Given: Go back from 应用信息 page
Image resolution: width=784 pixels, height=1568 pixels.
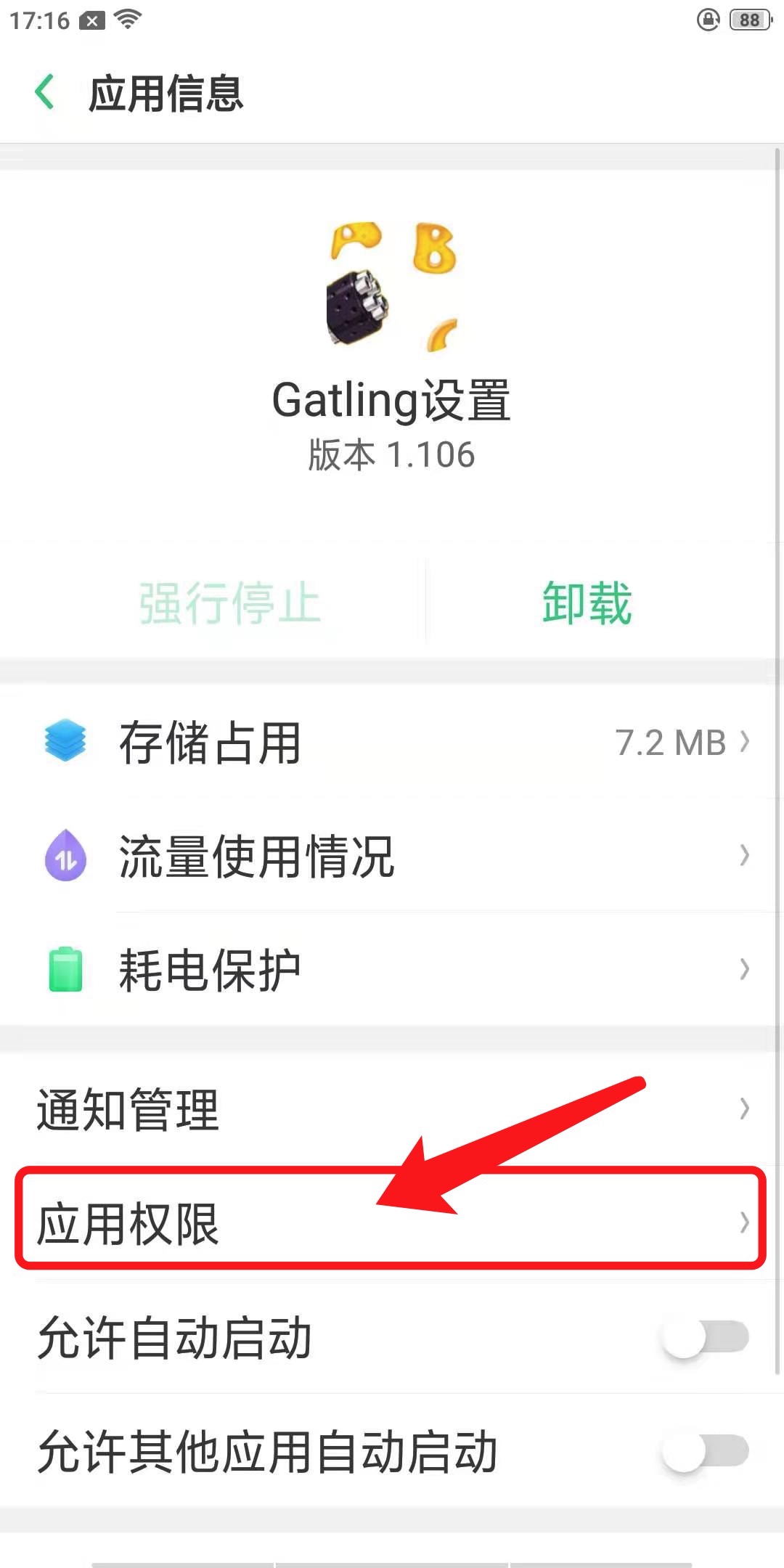Looking at the screenshot, I should 45,93.
